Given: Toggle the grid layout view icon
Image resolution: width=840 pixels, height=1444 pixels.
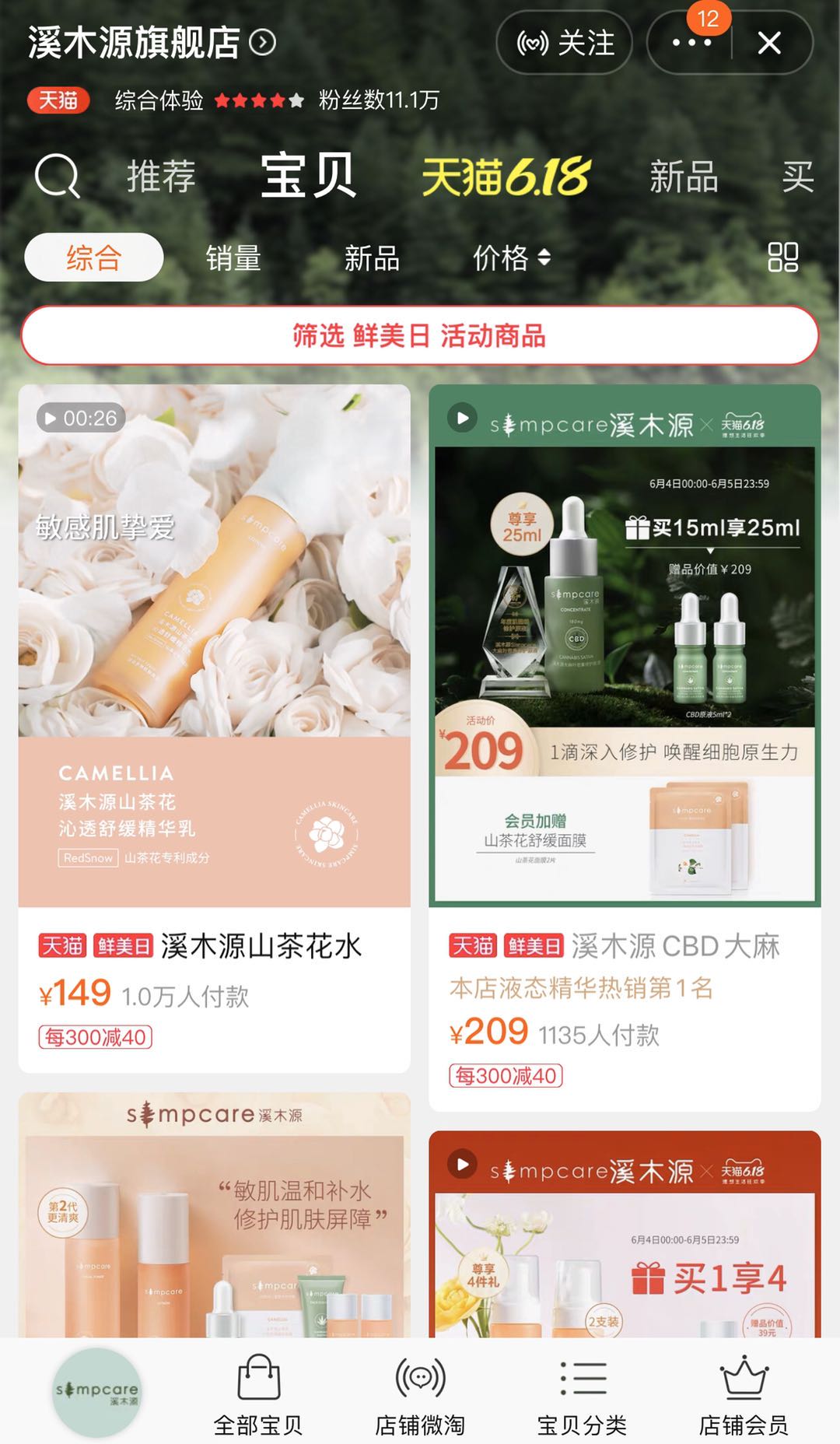Looking at the screenshot, I should [x=782, y=258].
